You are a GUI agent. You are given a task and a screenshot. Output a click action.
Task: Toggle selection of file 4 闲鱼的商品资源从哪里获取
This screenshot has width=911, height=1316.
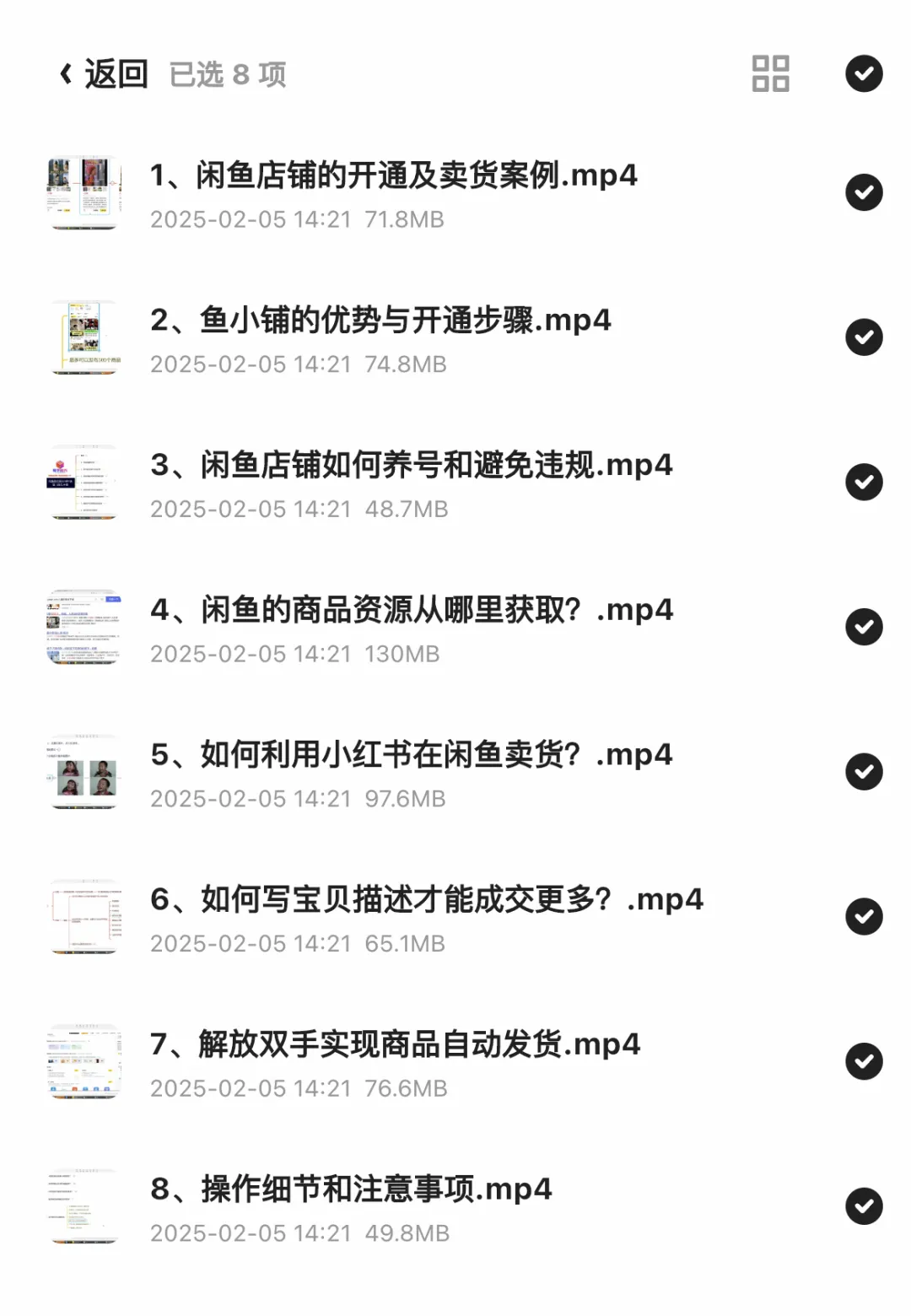862,626
